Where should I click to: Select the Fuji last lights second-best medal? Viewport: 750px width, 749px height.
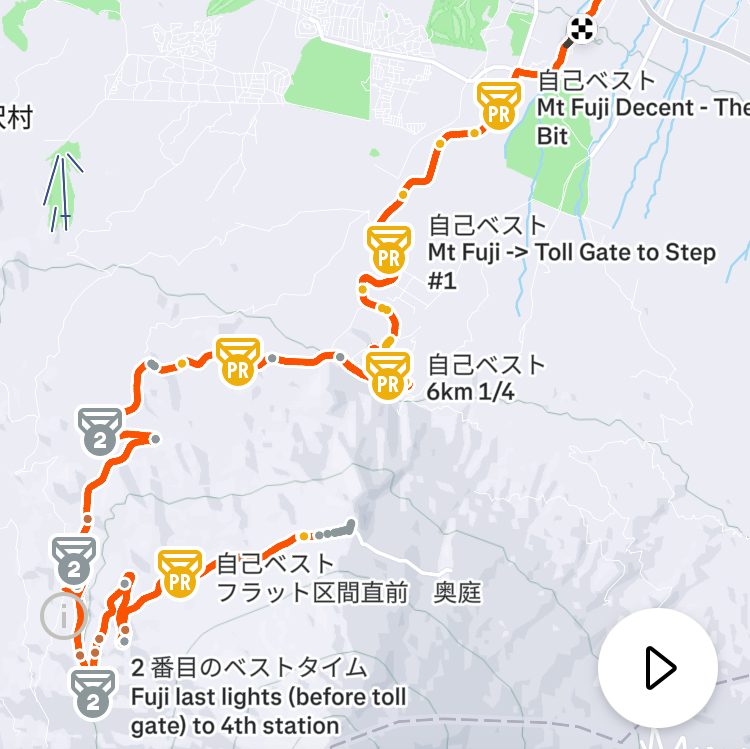point(94,693)
